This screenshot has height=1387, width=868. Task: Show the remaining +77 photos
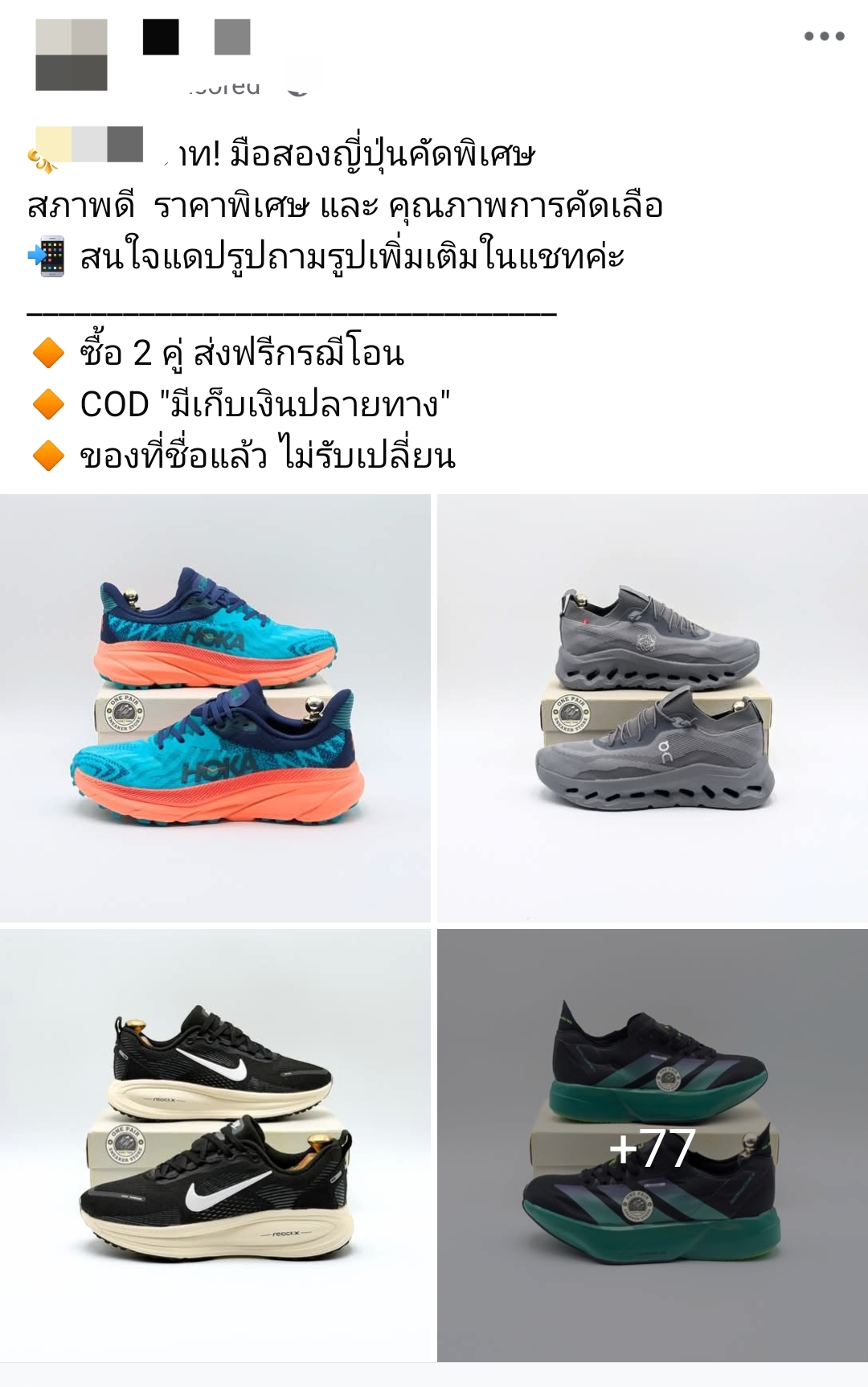(x=653, y=1146)
